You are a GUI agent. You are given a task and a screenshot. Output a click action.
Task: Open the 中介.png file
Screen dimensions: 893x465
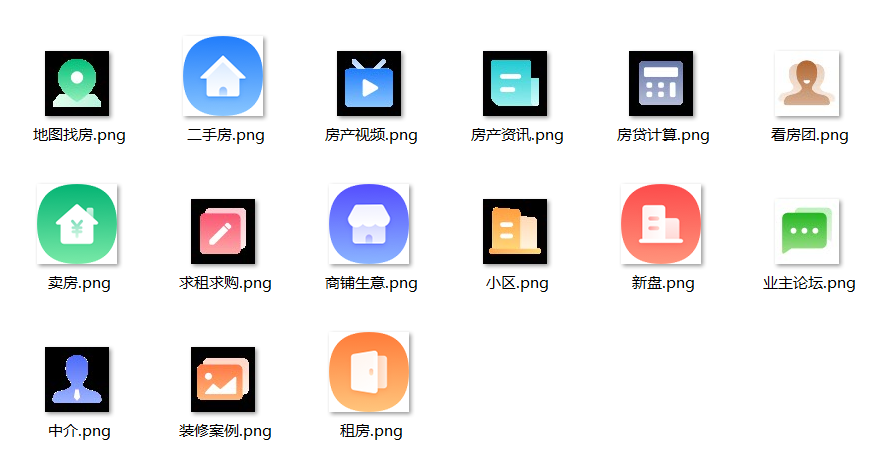coord(77,379)
